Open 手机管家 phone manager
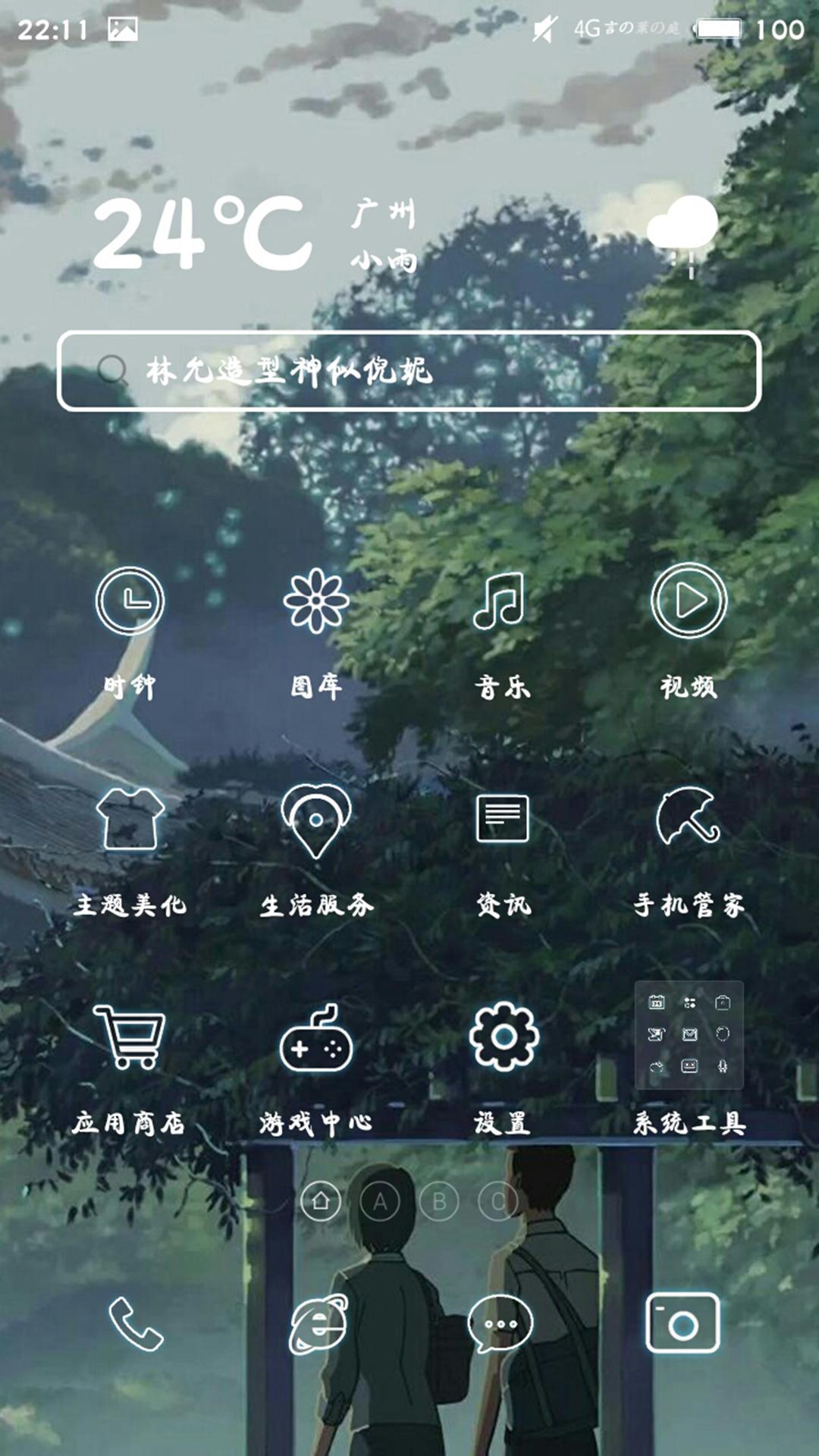819x1456 pixels. point(689,817)
